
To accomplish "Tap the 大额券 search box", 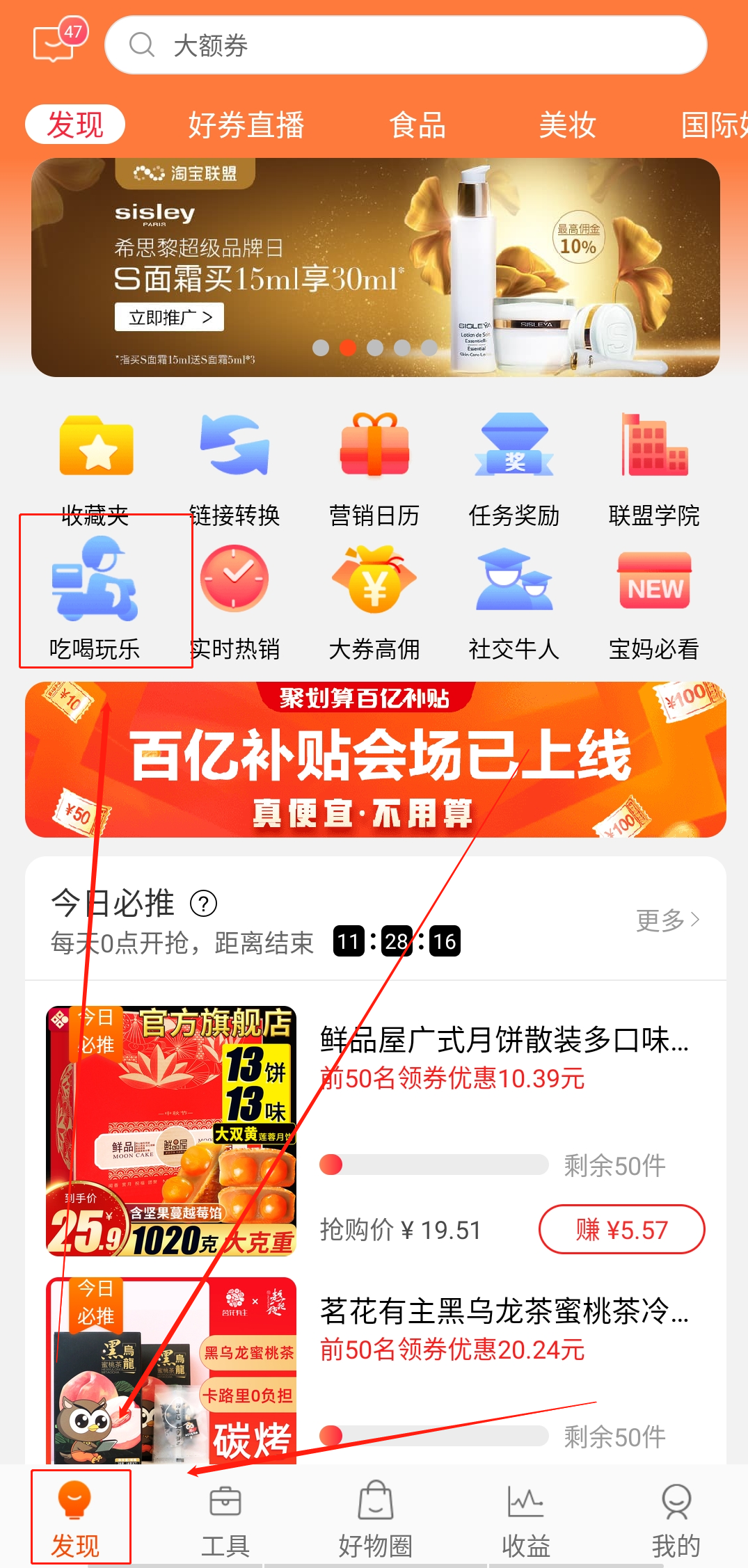I will 406,45.
